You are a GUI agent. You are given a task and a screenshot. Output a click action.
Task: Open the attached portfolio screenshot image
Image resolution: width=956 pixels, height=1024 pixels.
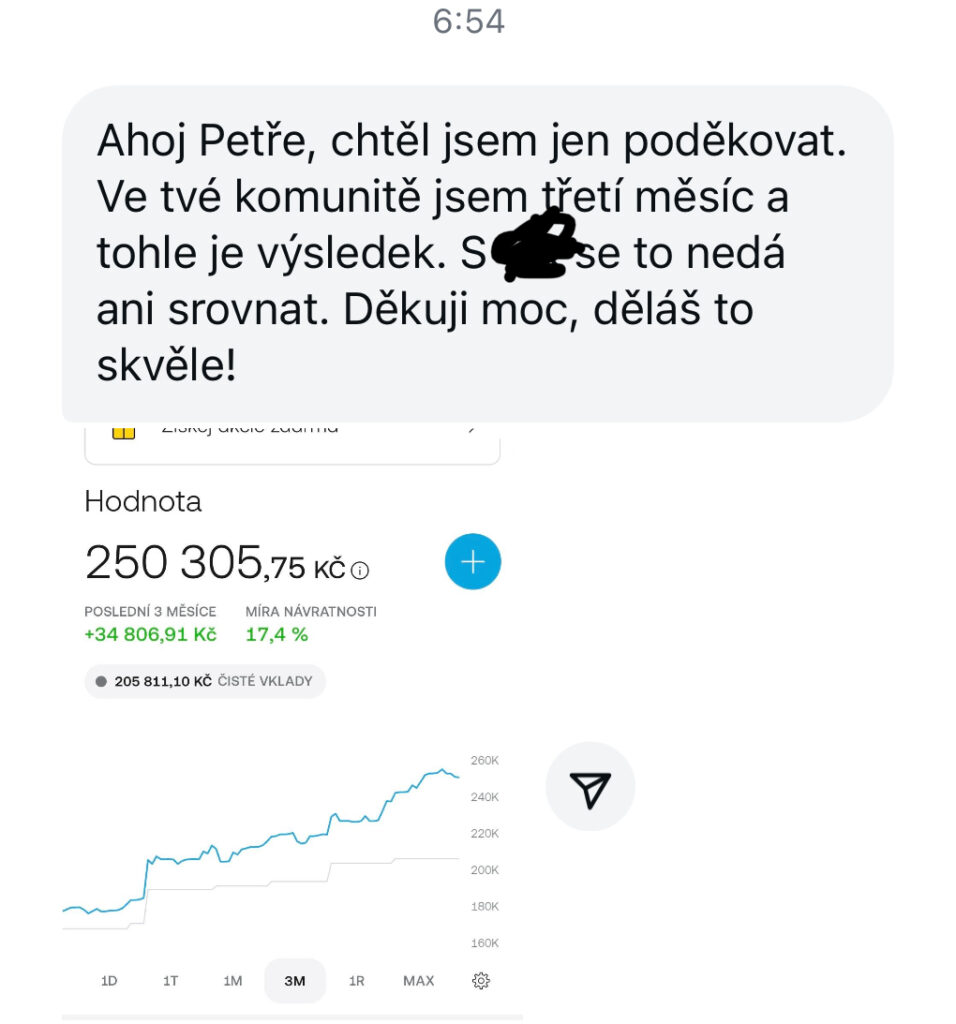290,720
